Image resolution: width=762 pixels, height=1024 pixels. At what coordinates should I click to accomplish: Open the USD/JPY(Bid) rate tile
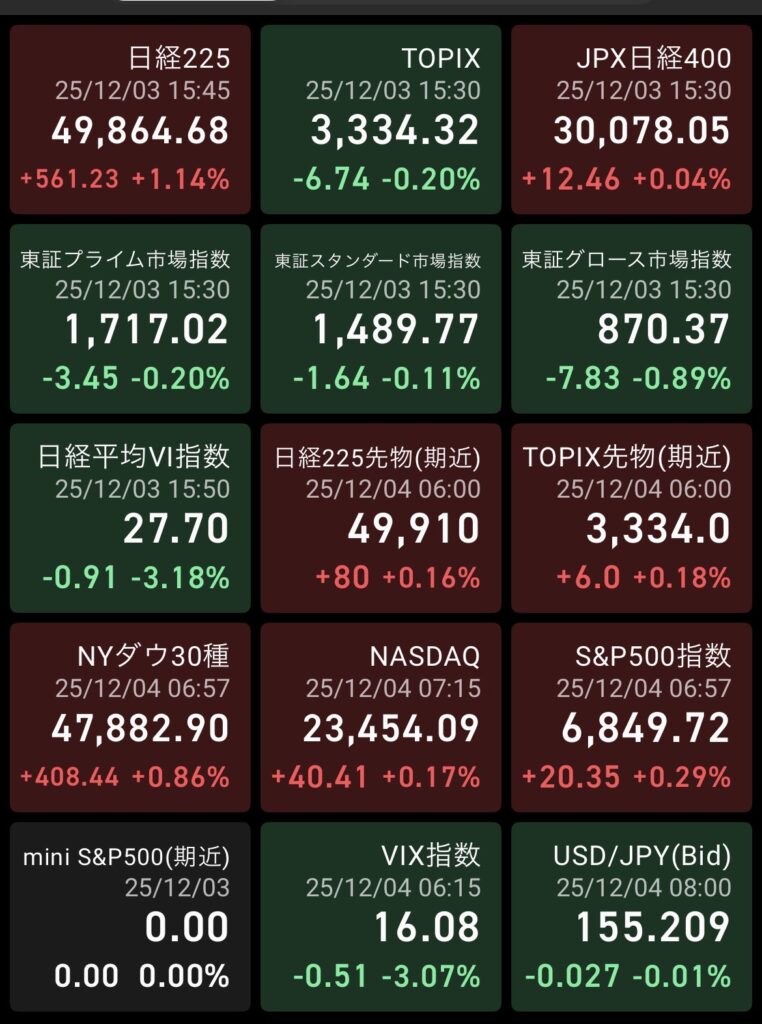(631, 917)
